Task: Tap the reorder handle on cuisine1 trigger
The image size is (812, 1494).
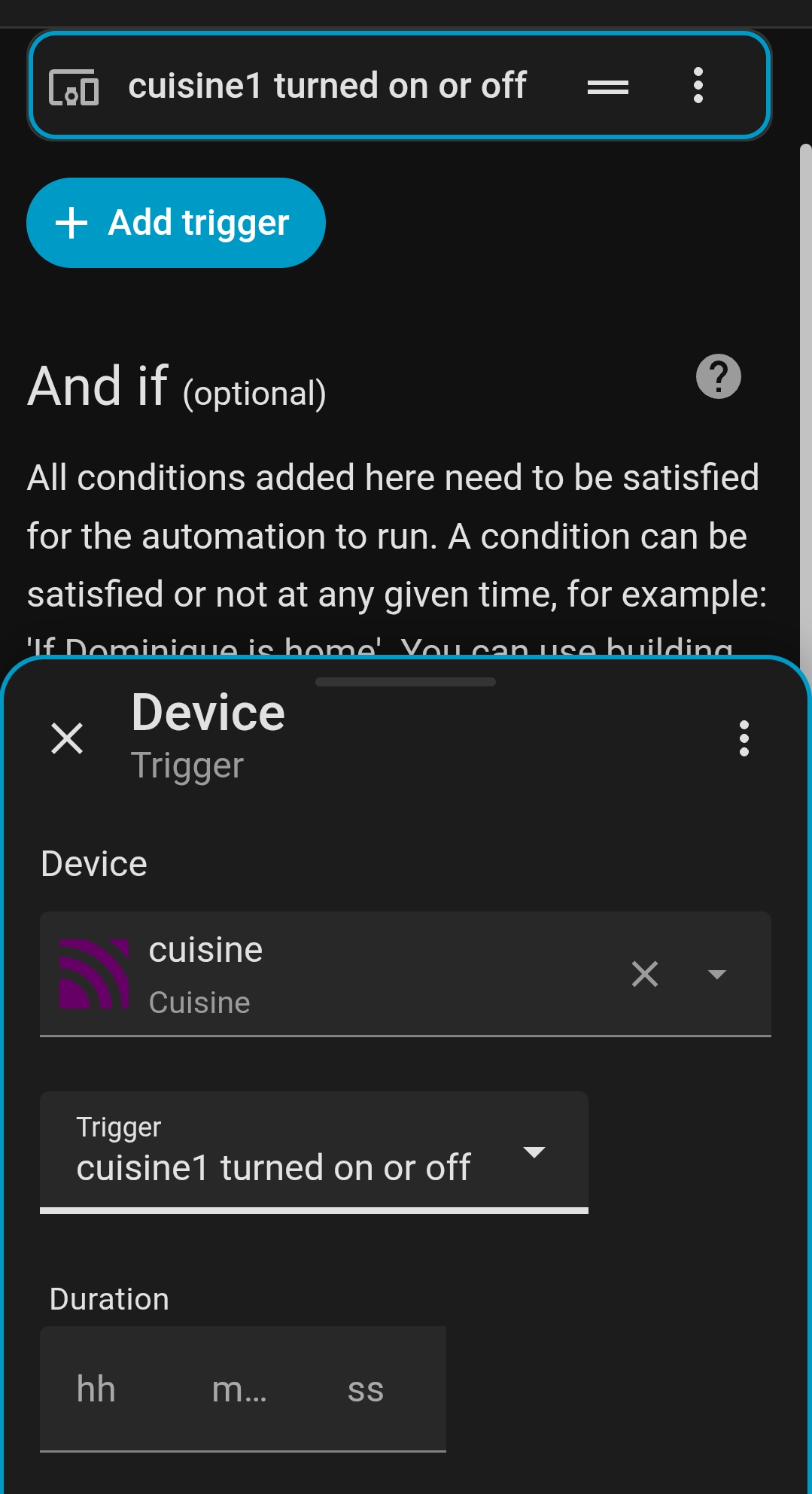Action: pos(607,87)
